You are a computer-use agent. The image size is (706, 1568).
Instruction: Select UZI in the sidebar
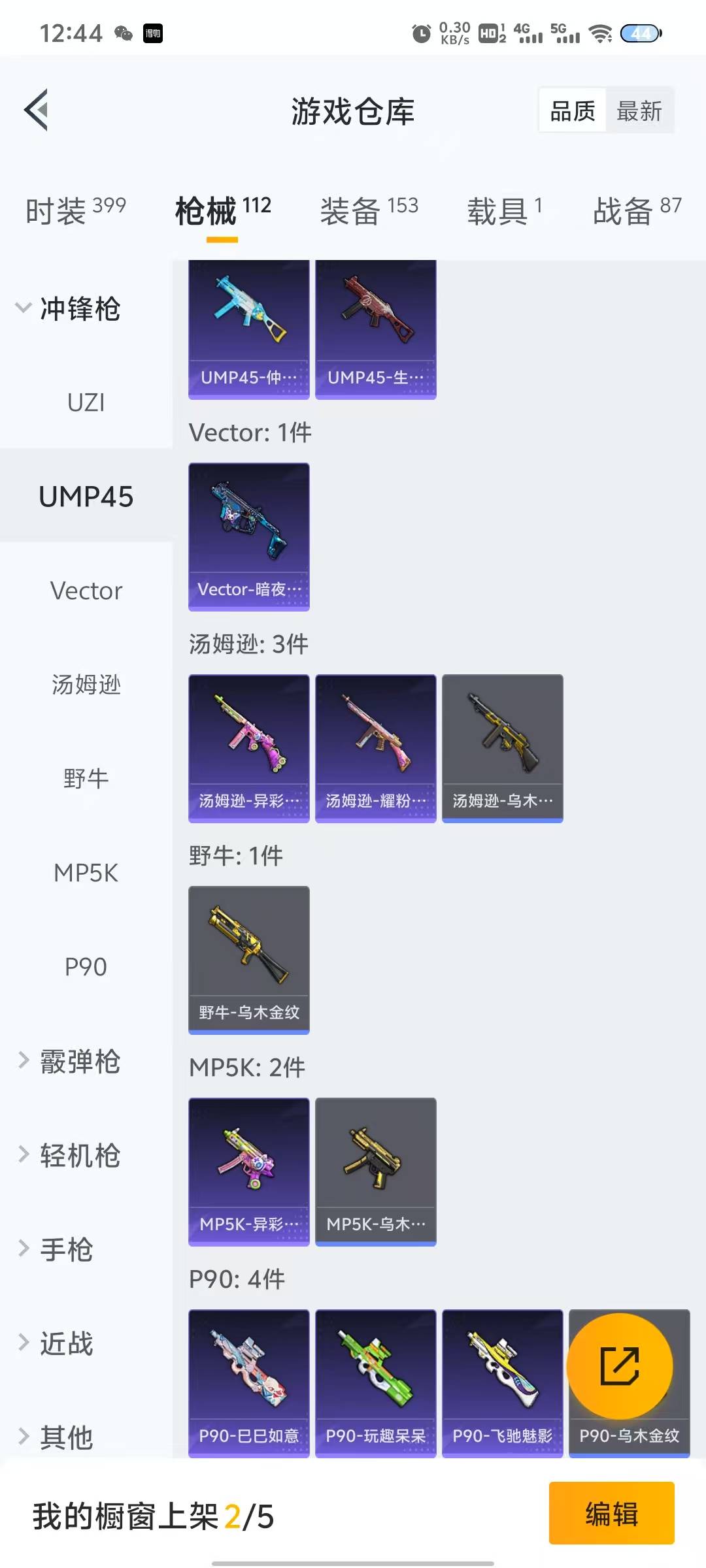point(86,402)
